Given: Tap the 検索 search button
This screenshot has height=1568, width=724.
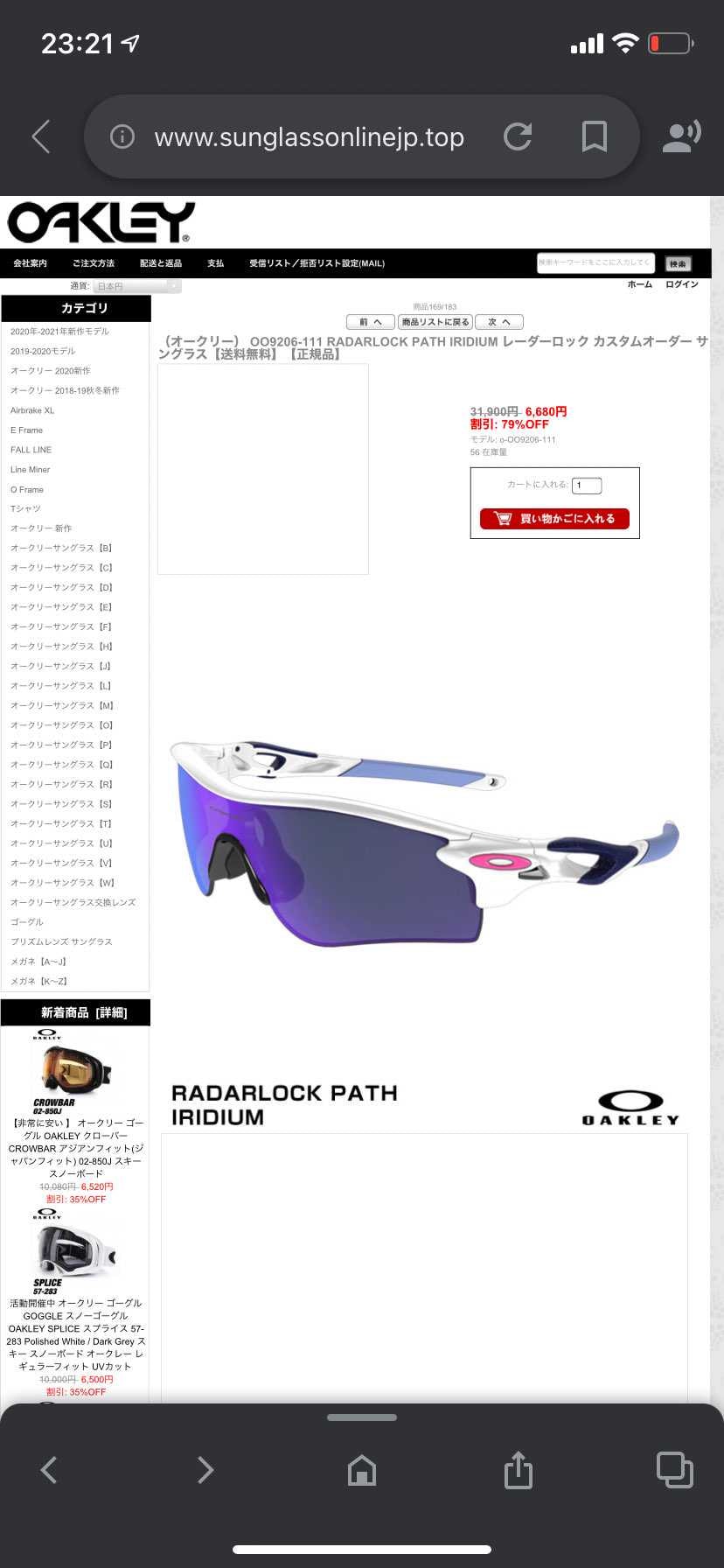Looking at the screenshot, I should click(x=678, y=263).
